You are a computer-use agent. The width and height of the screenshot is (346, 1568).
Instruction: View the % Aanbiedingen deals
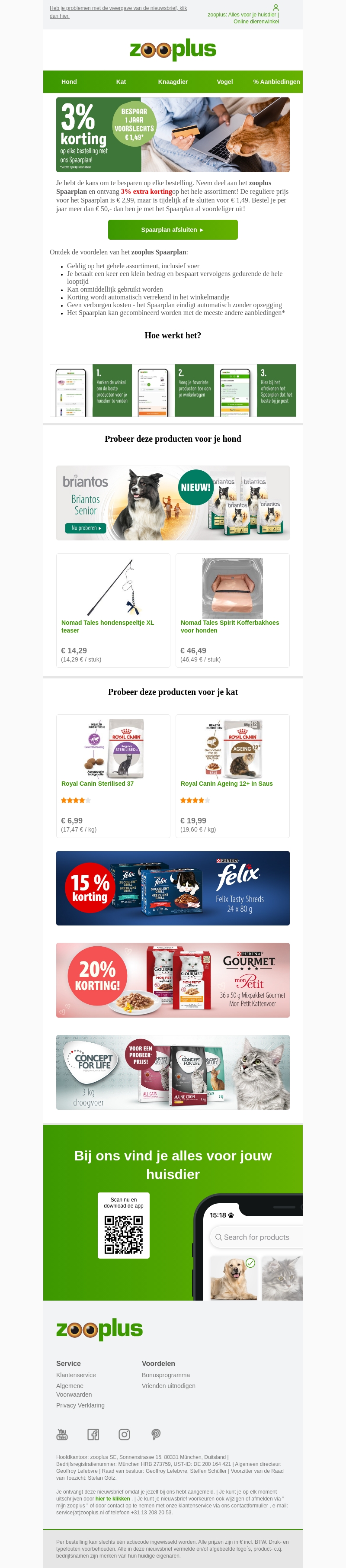(x=276, y=82)
